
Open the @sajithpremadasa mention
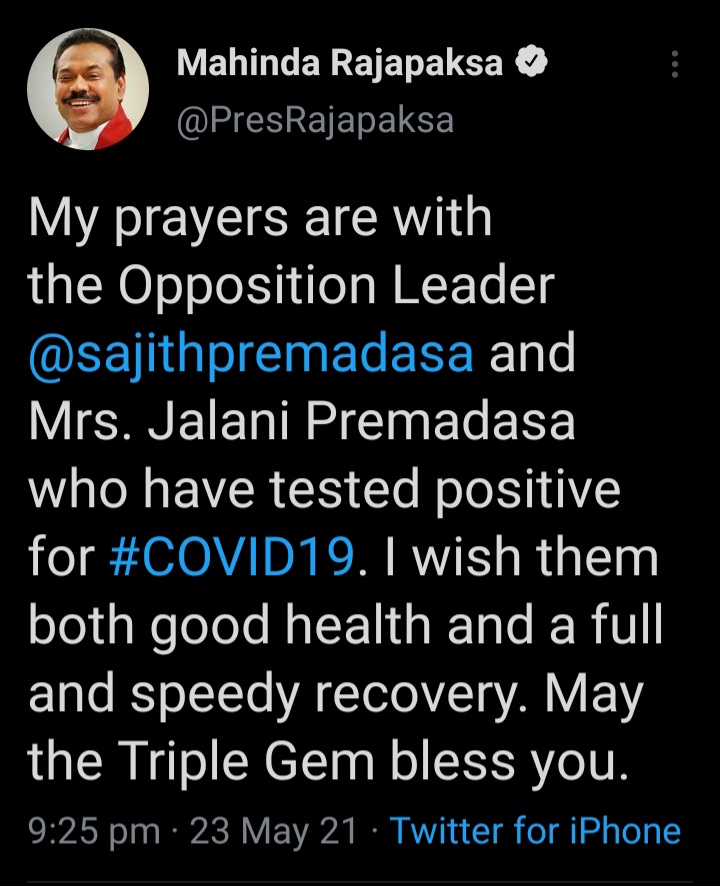250,355
